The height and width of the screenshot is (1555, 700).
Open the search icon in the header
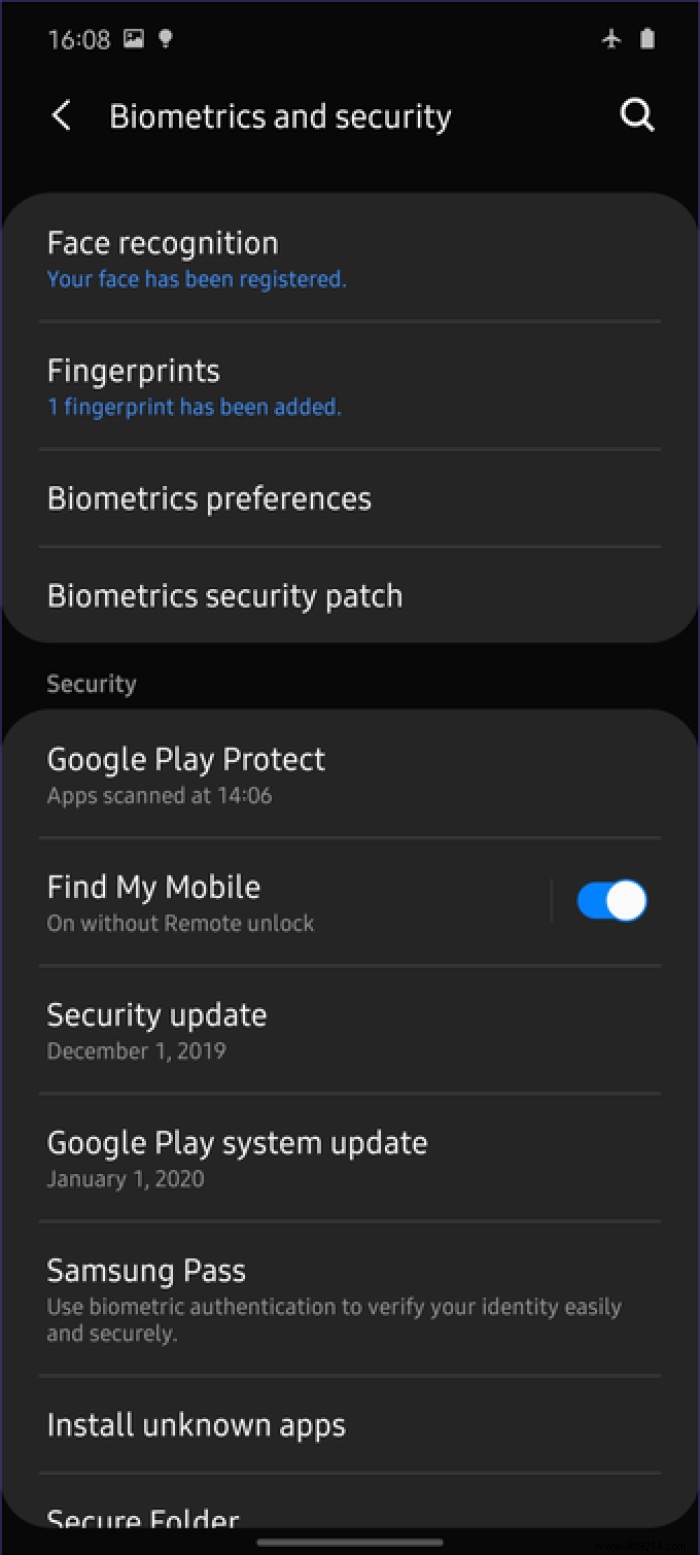pyautogui.click(x=637, y=116)
